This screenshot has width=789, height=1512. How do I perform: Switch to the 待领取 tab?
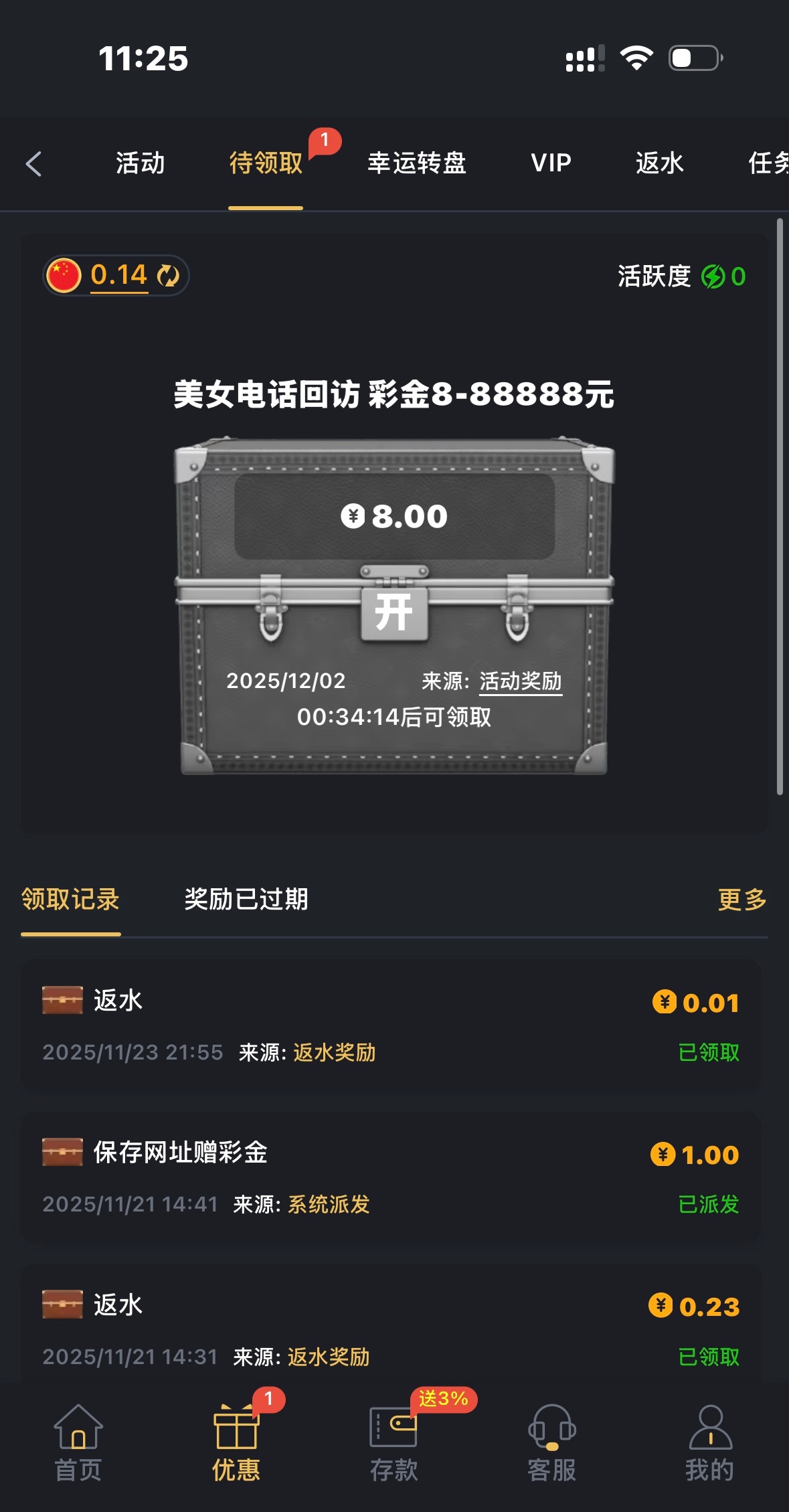click(266, 163)
